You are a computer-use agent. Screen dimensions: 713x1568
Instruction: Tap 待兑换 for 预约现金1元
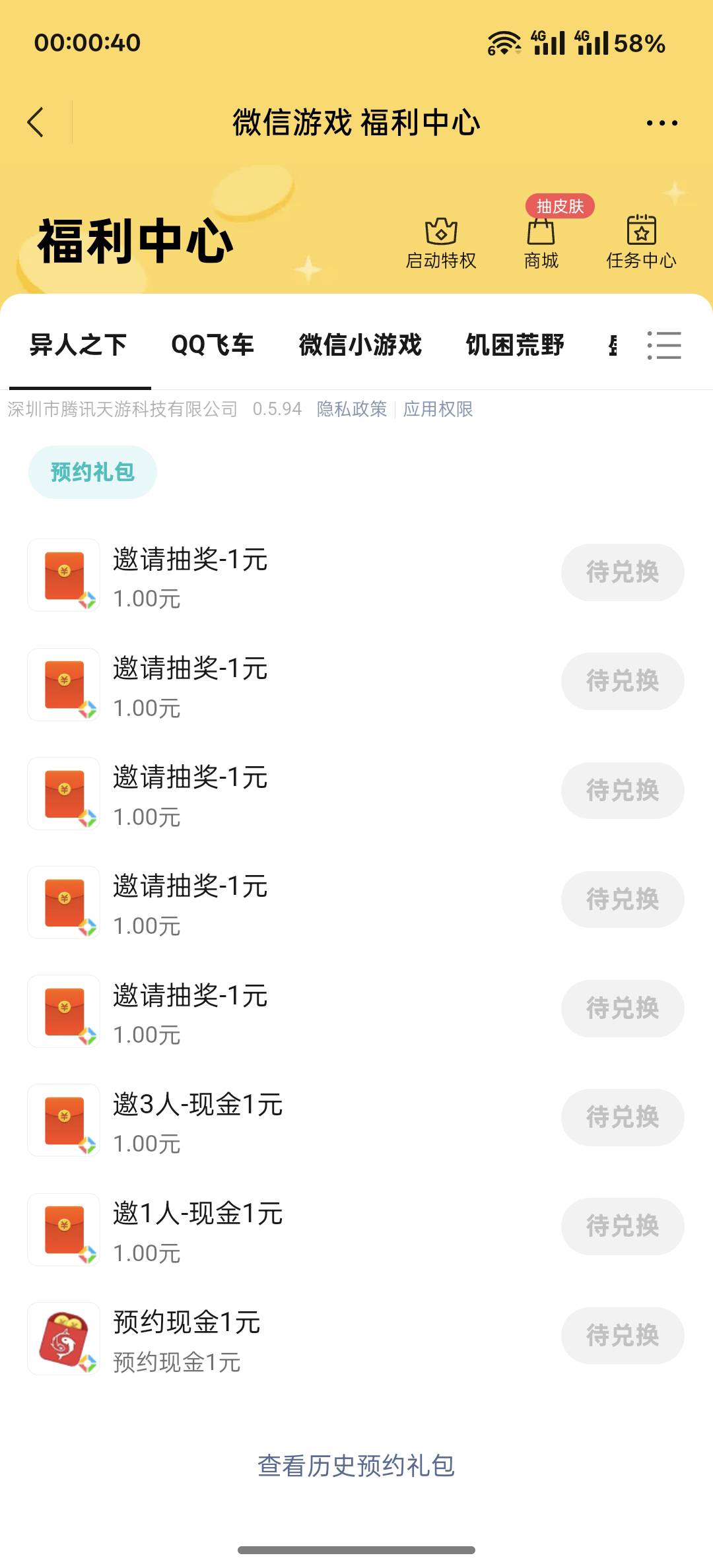point(623,1336)
